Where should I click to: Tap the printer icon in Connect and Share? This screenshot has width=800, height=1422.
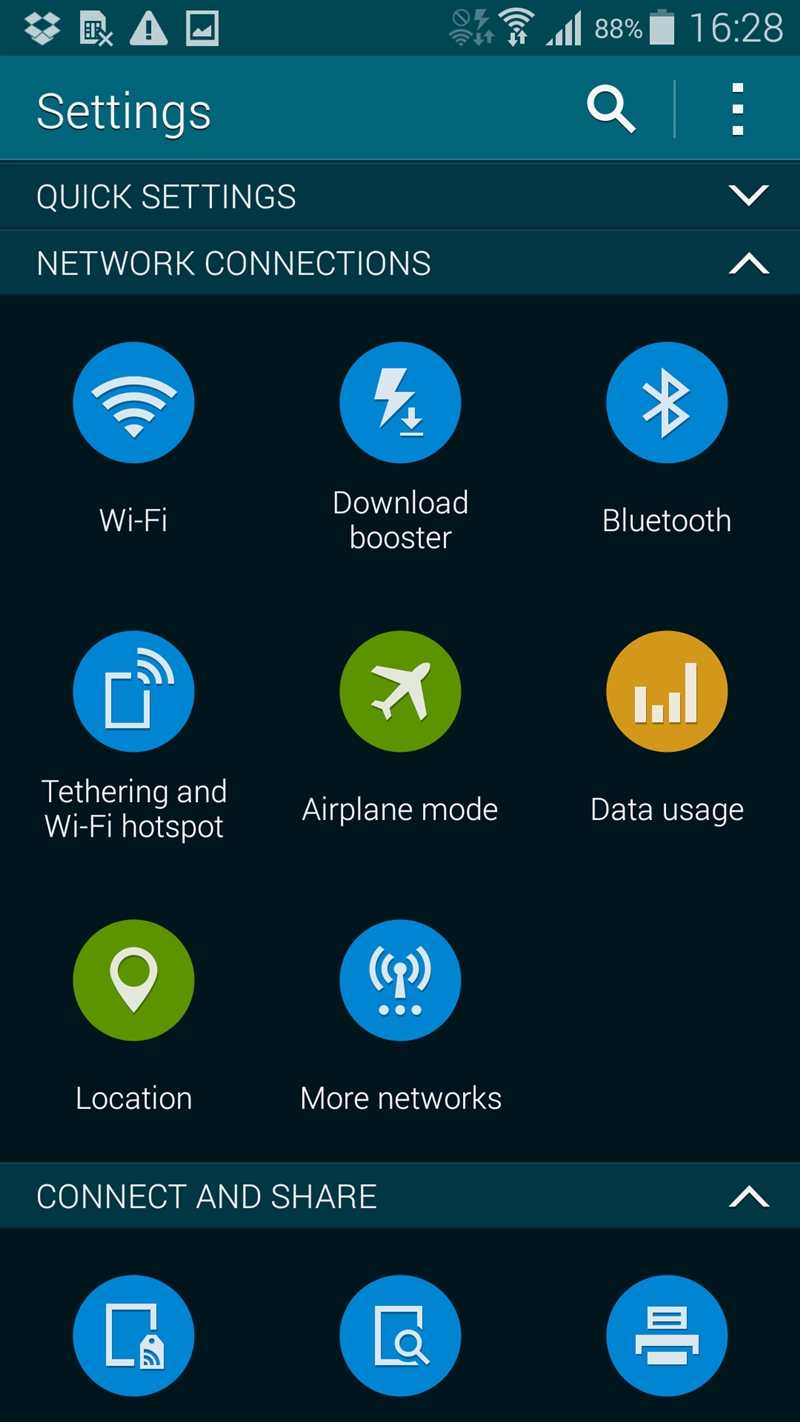coord(667,1335)
